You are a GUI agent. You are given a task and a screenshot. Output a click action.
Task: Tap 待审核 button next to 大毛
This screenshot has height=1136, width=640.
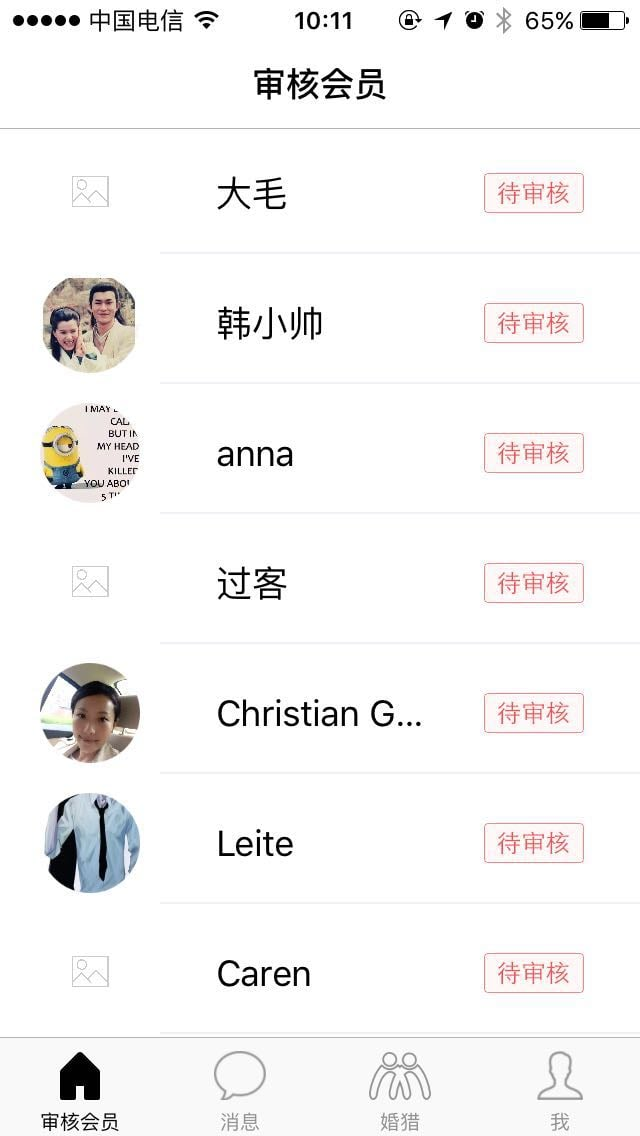click(533, 193)
